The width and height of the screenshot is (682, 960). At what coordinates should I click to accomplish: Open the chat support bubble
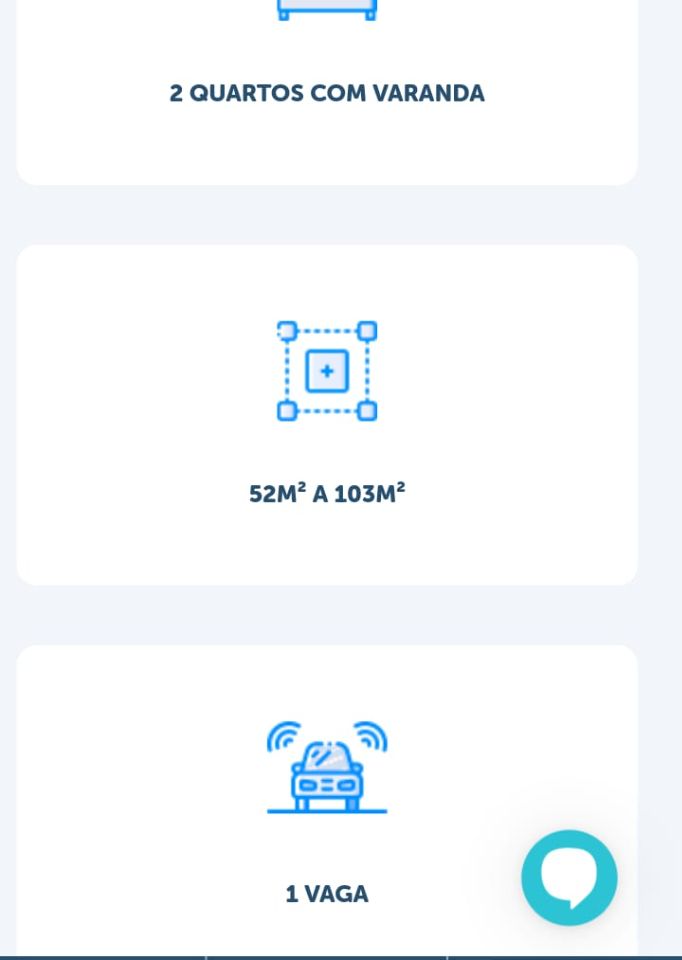click(569, 877)
